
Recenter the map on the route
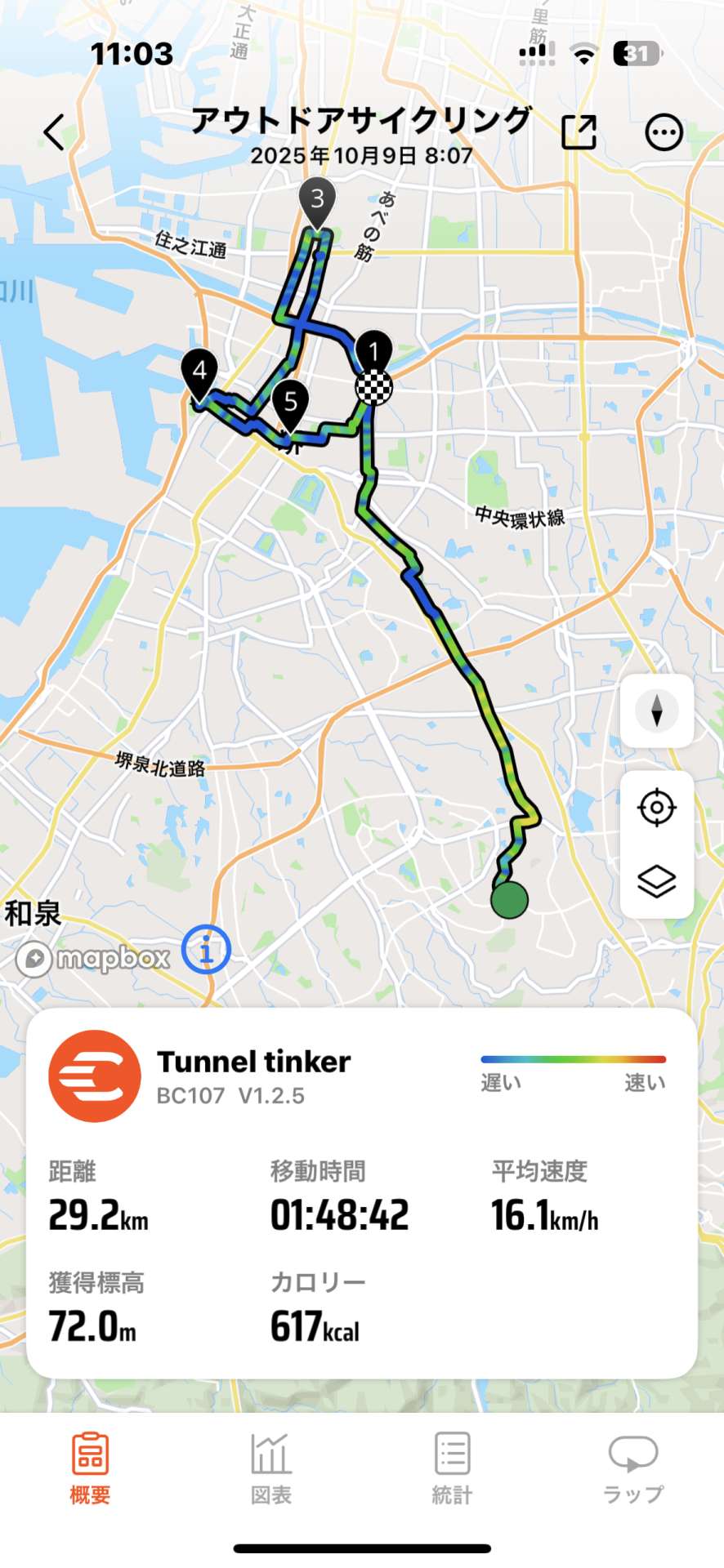pos(657,808)
